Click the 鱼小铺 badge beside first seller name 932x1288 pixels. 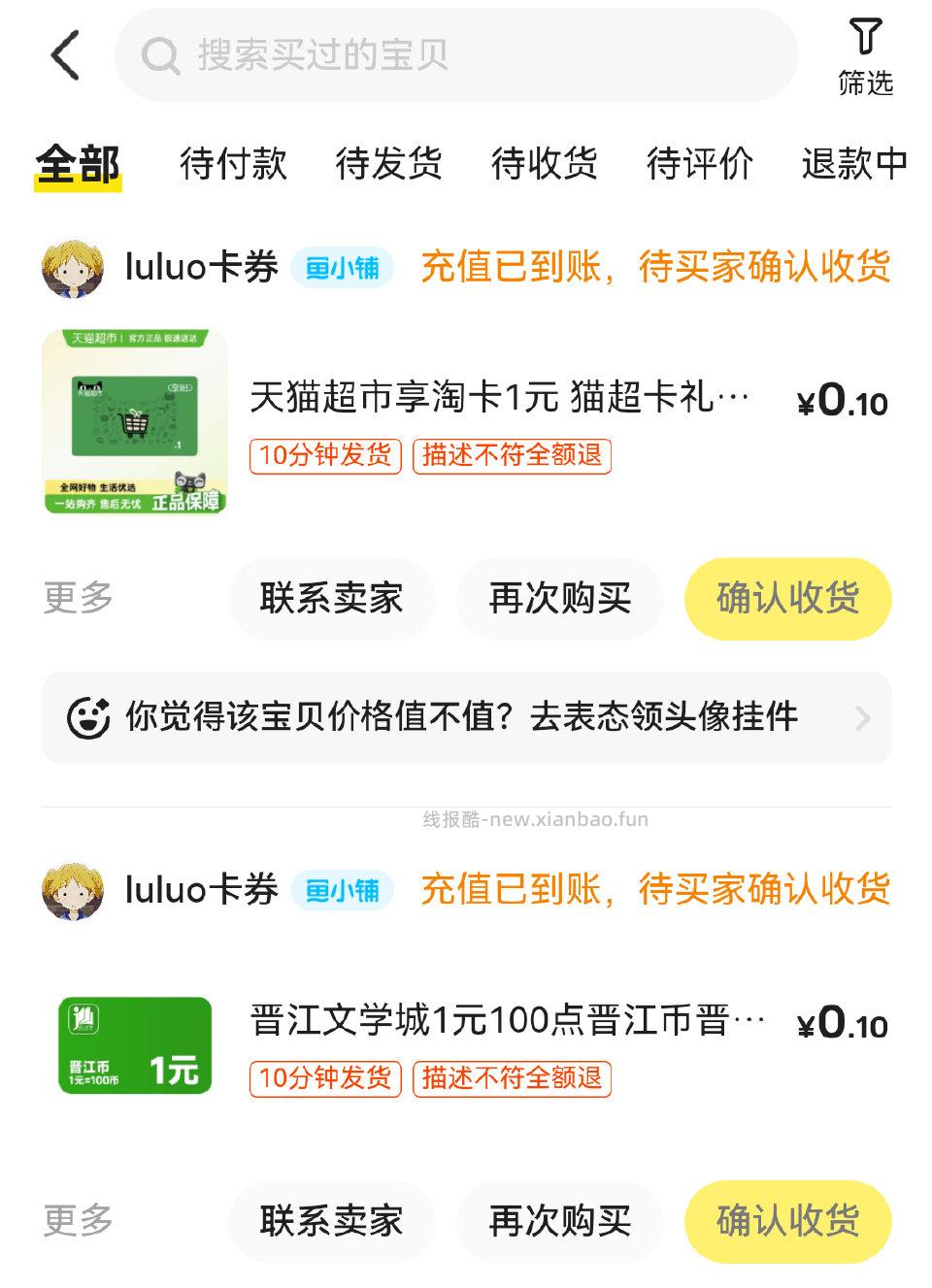point(344,268)
